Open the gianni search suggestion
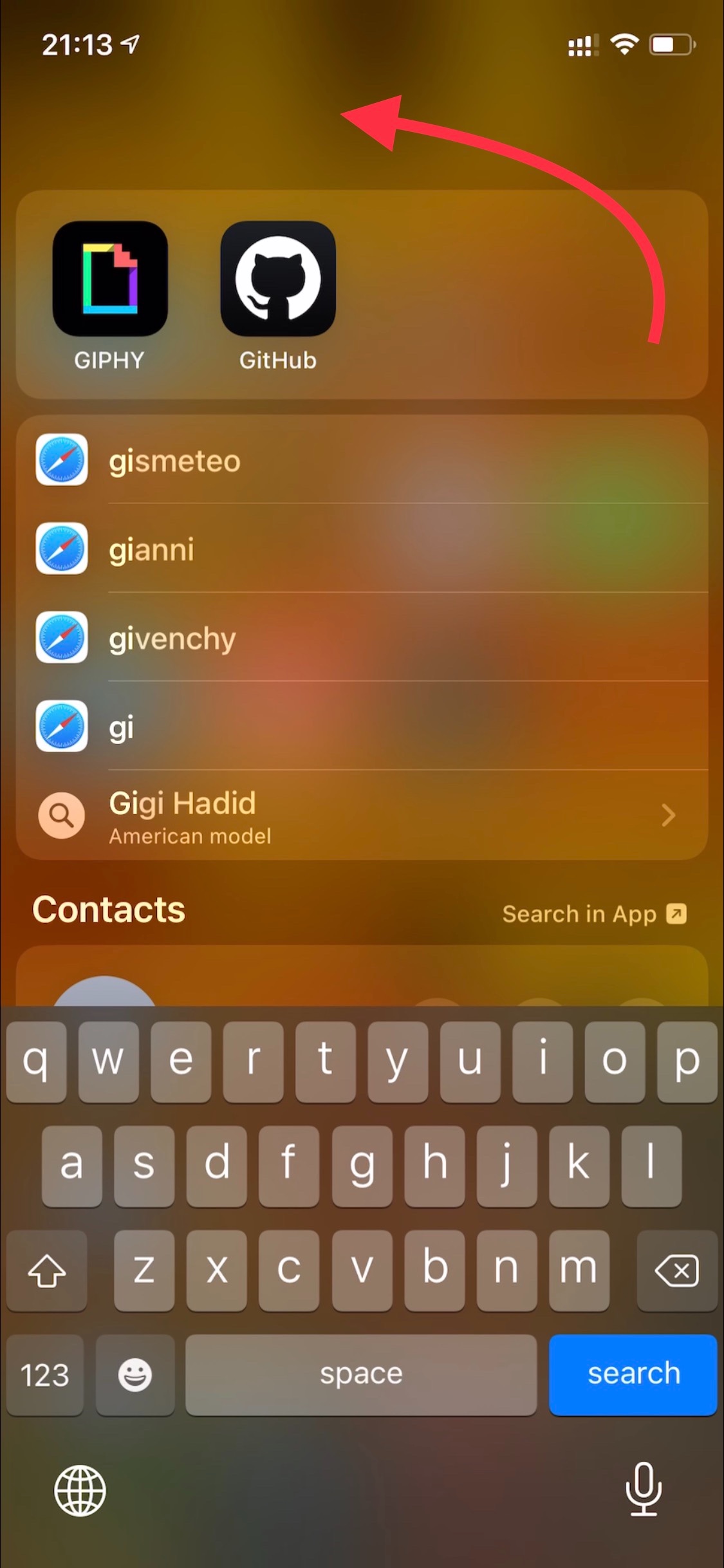 point(151,549)
